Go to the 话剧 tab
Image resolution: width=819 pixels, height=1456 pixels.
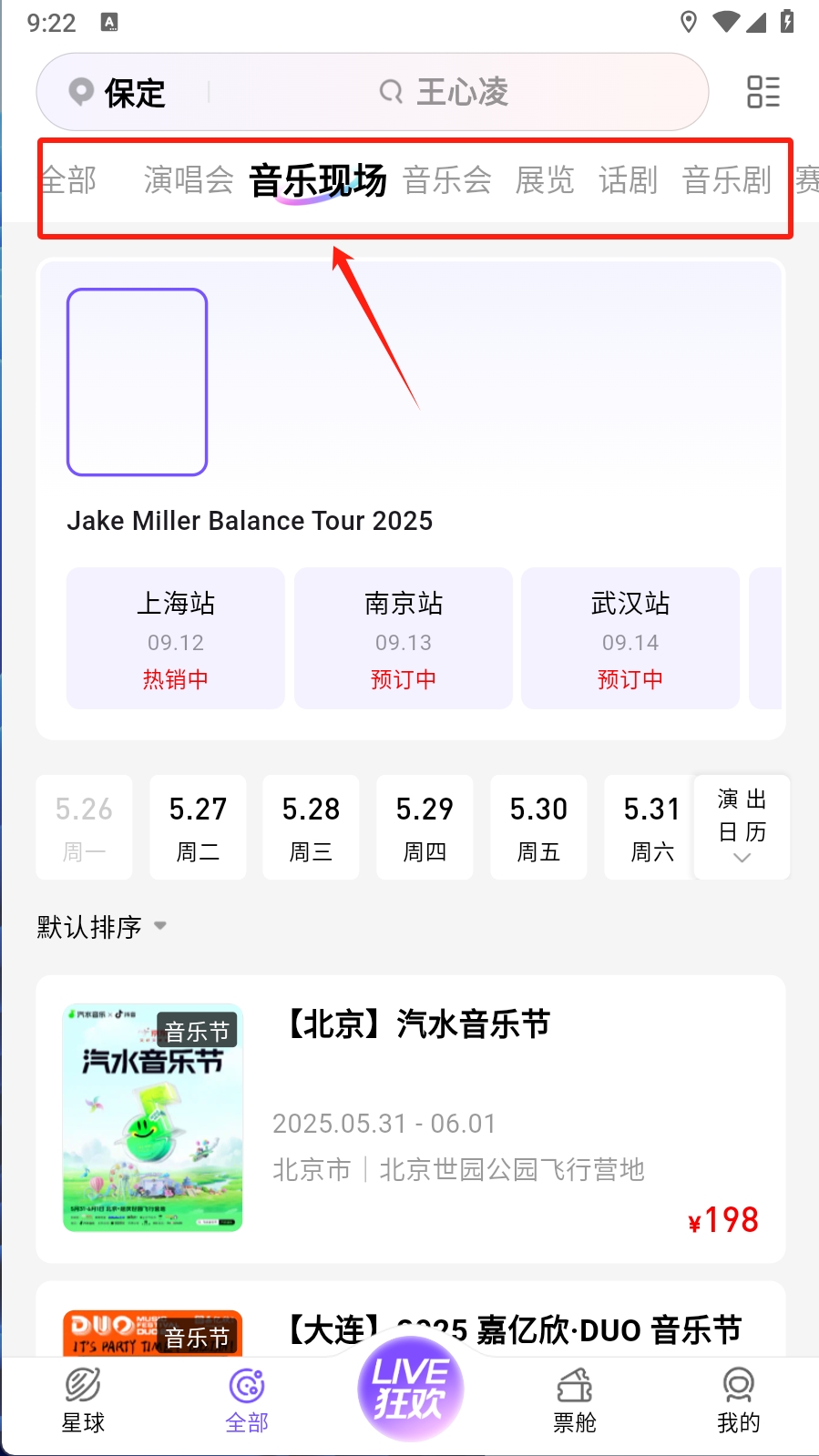[628, 180]
